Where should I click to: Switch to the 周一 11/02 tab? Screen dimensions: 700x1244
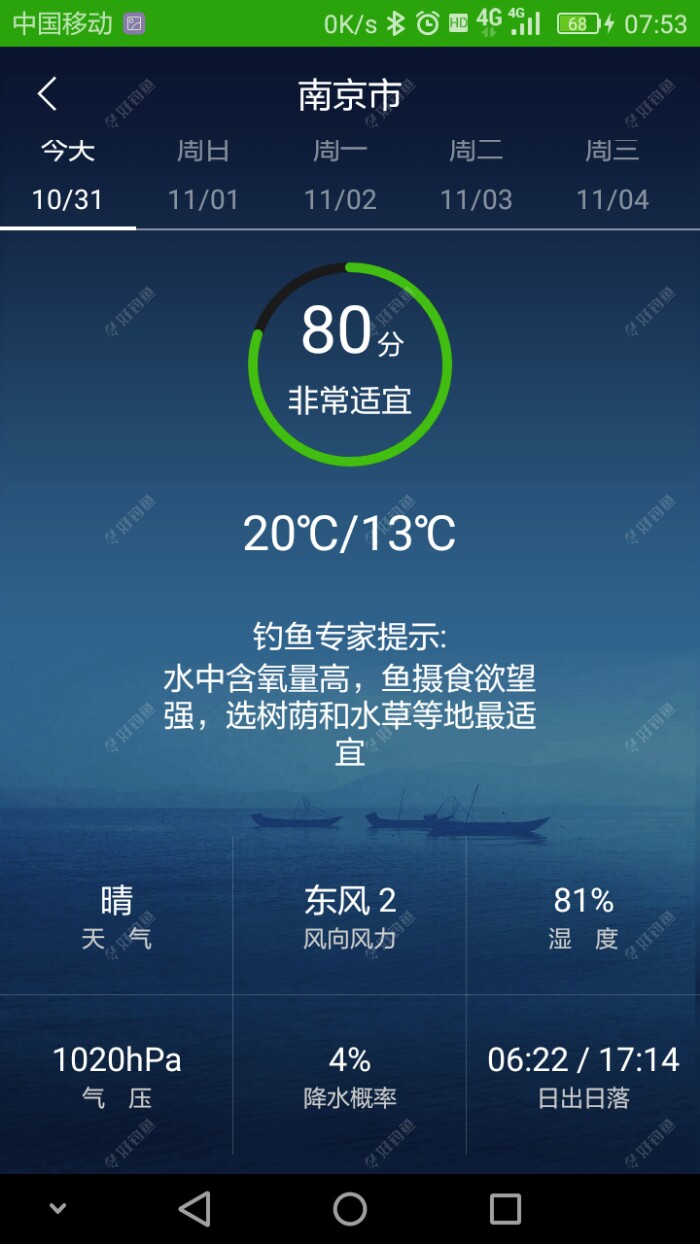pyautogui.click(x=340, y=176)
